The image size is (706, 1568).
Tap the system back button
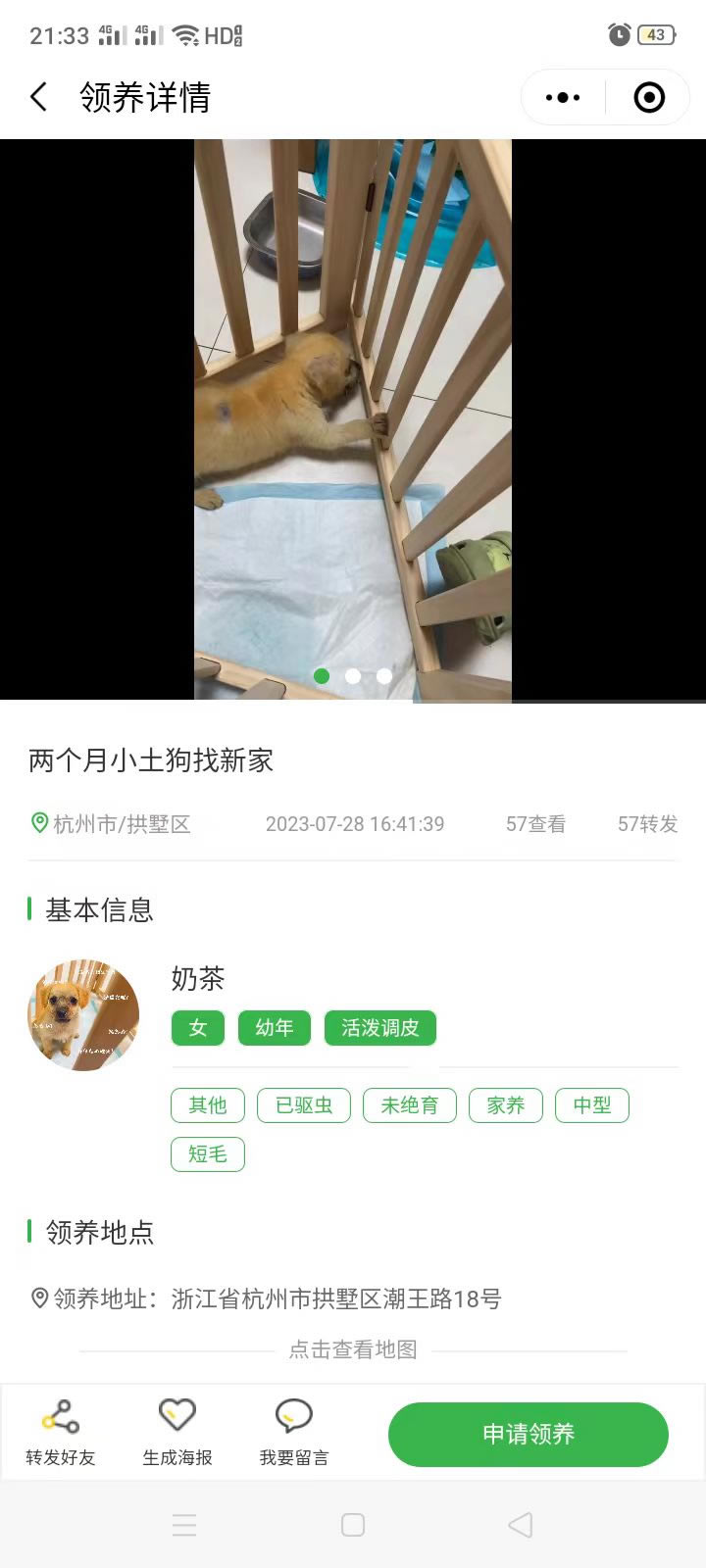[x=521, y=1525]
